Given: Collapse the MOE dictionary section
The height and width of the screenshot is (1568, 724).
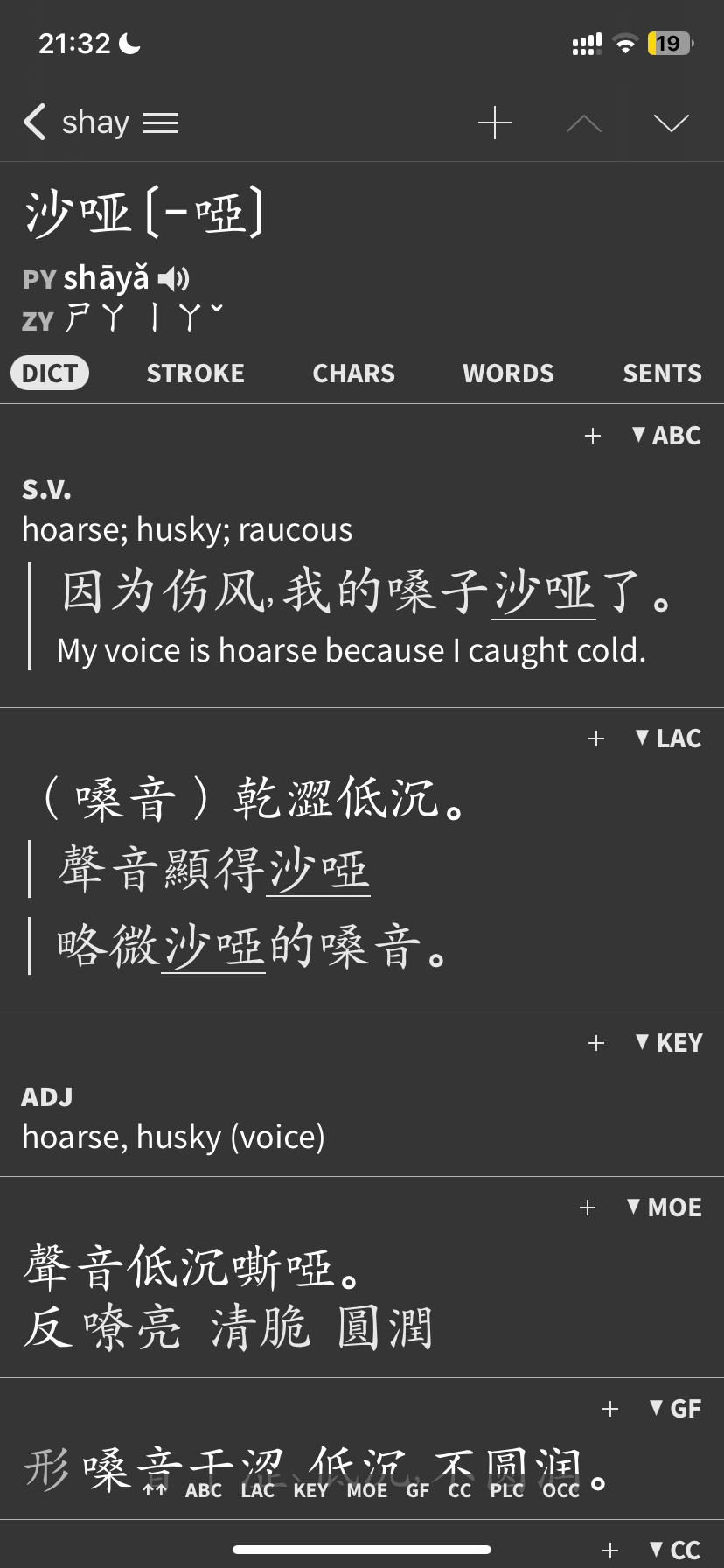Looking at the screenshot, I should click(665, 1207).
